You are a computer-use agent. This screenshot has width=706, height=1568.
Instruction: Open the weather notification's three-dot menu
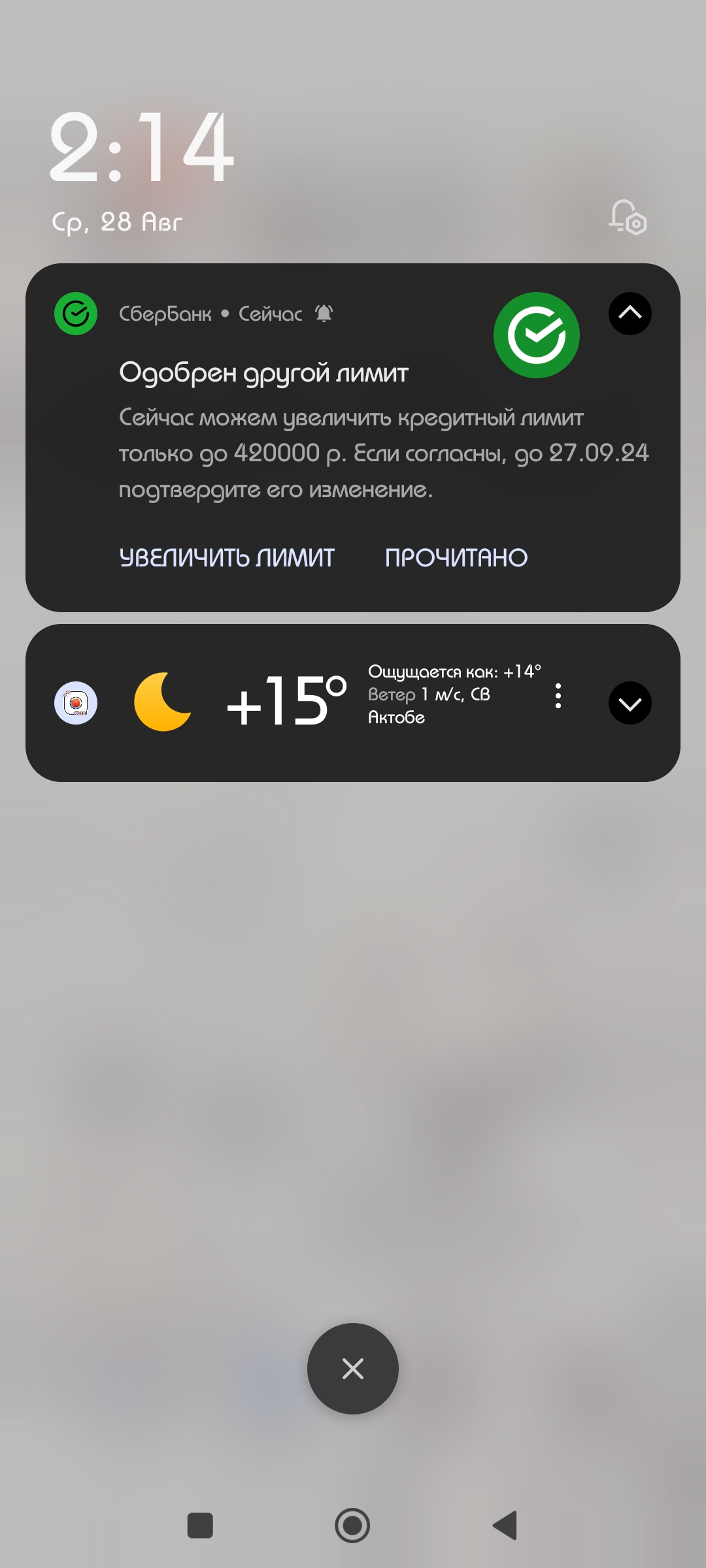(558, 696)
